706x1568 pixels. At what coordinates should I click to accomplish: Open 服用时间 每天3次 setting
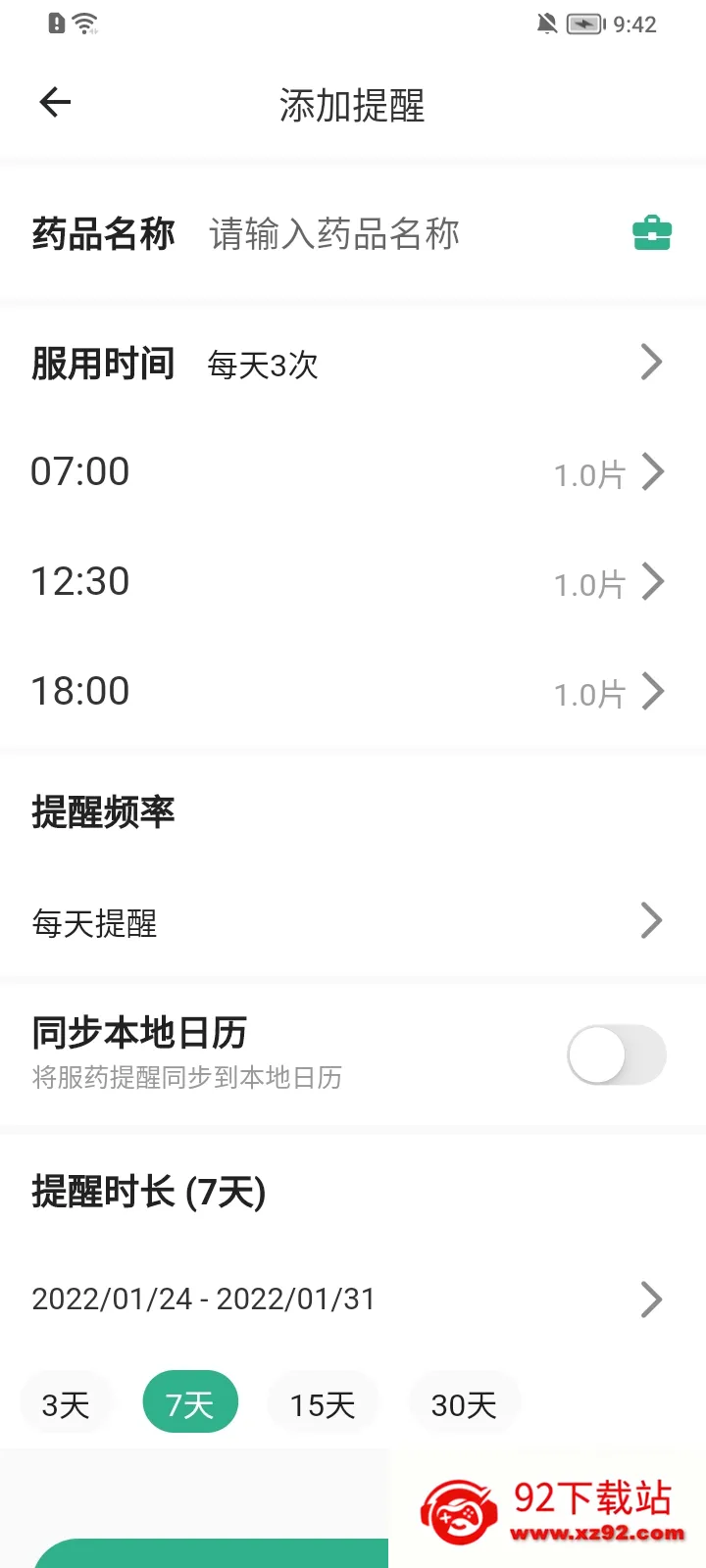[x=353, y=364]
